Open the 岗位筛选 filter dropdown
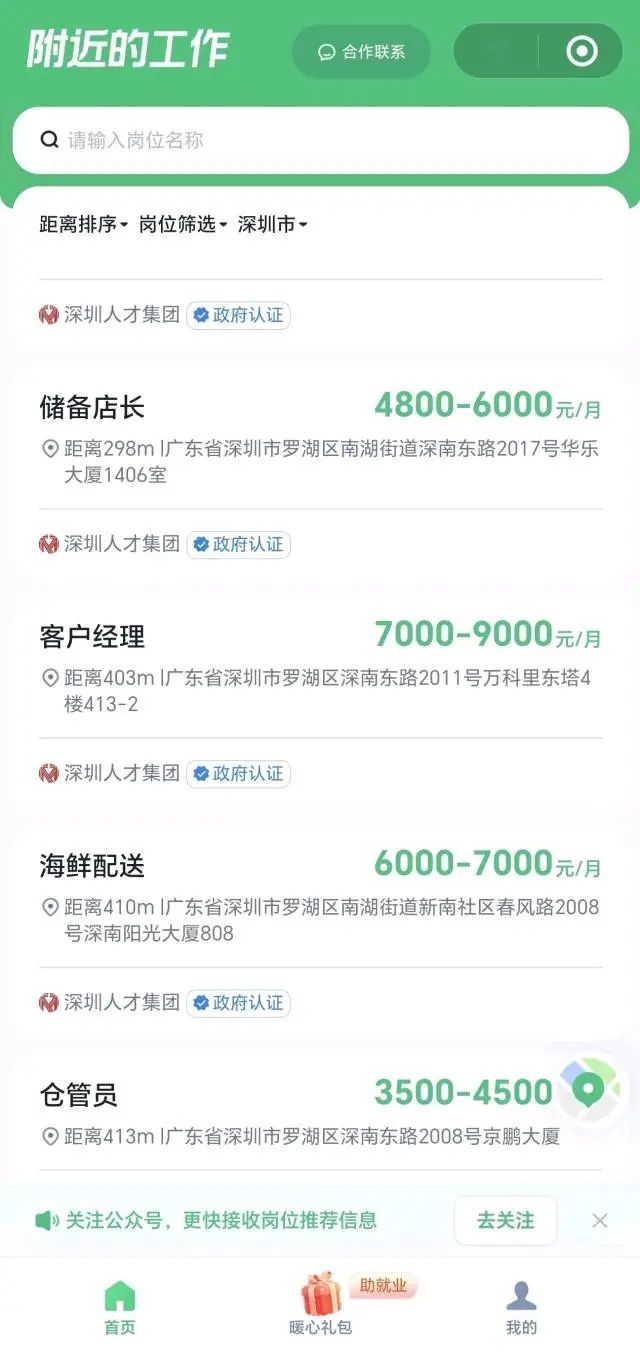This screenshot has width=640, height=1357. [x=183, y=225]
